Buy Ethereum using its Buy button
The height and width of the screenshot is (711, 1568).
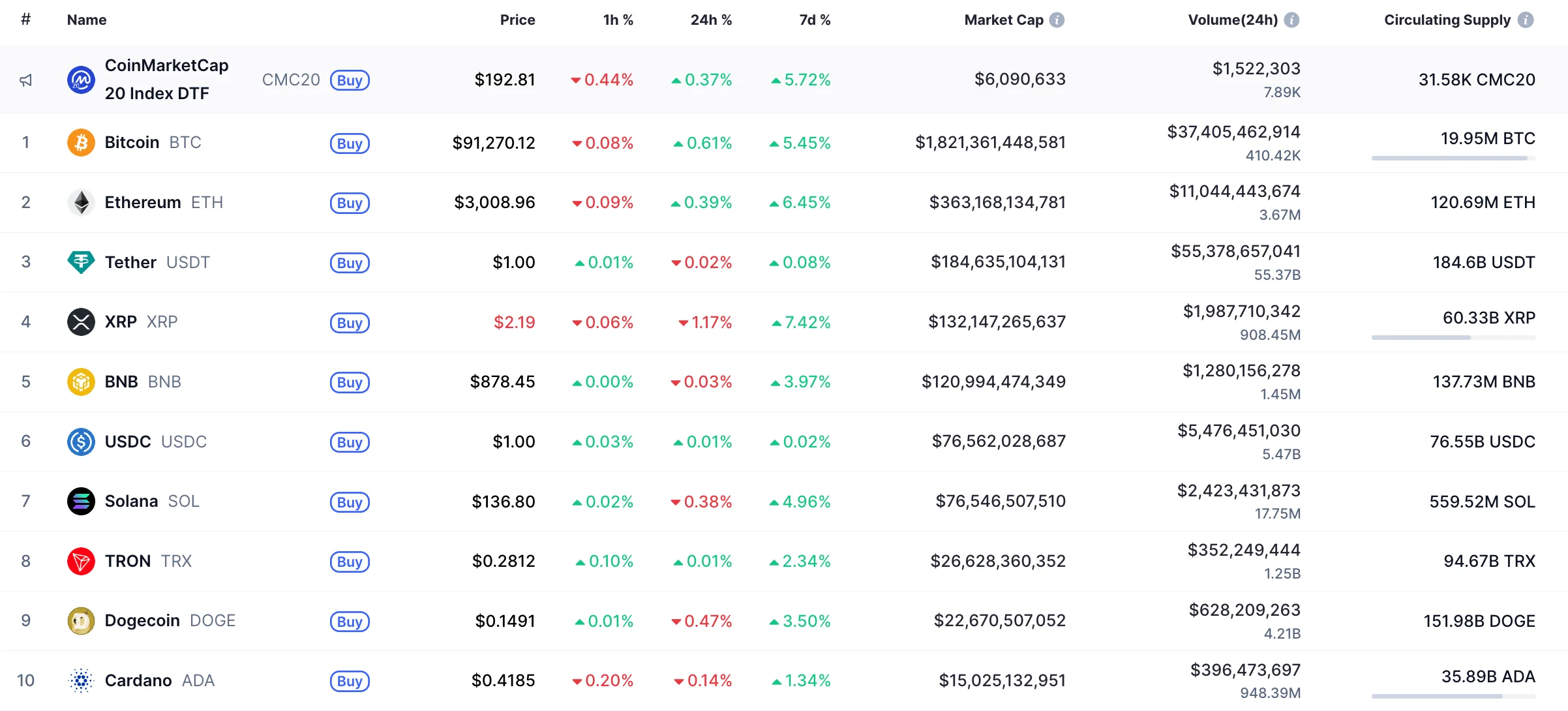[350, 203]
